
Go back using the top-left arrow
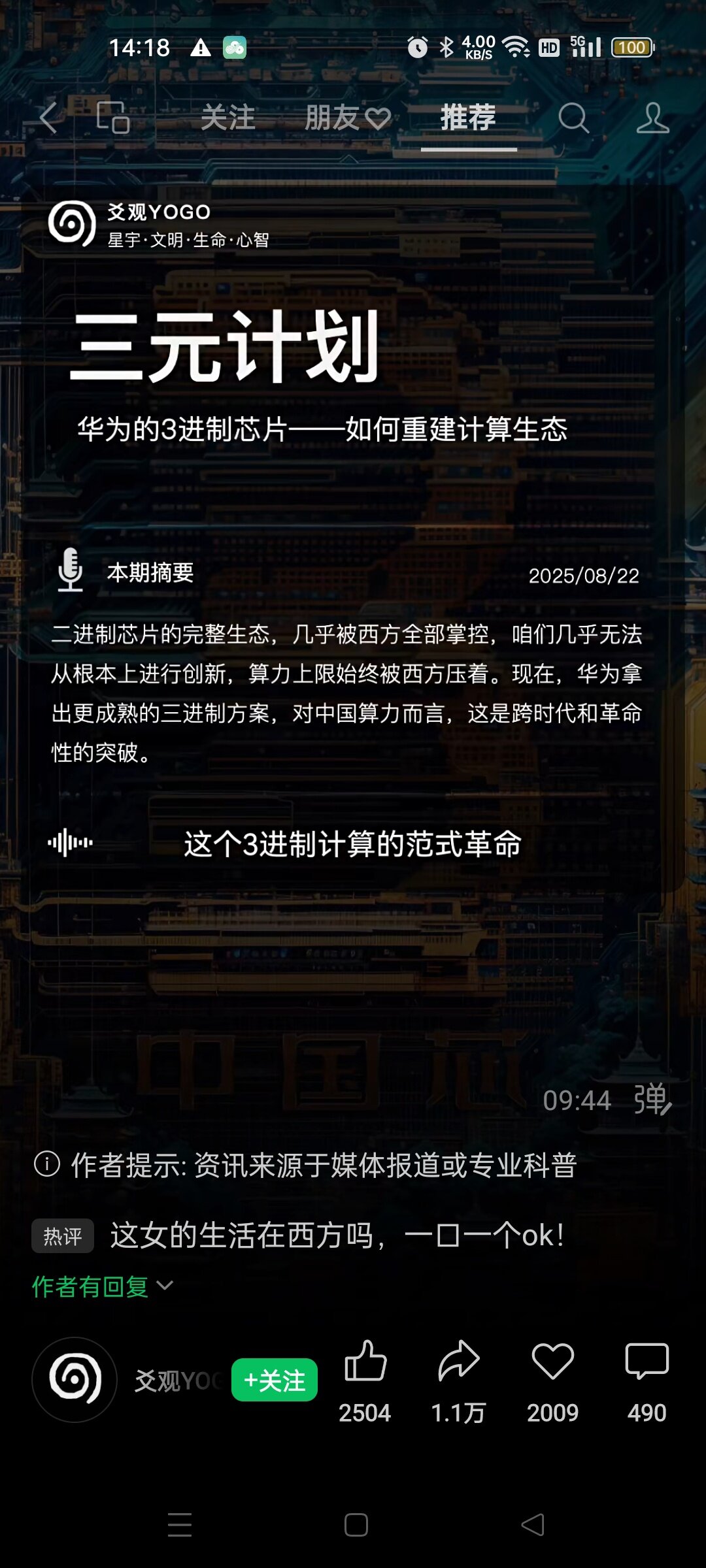(x=48, y=118)
